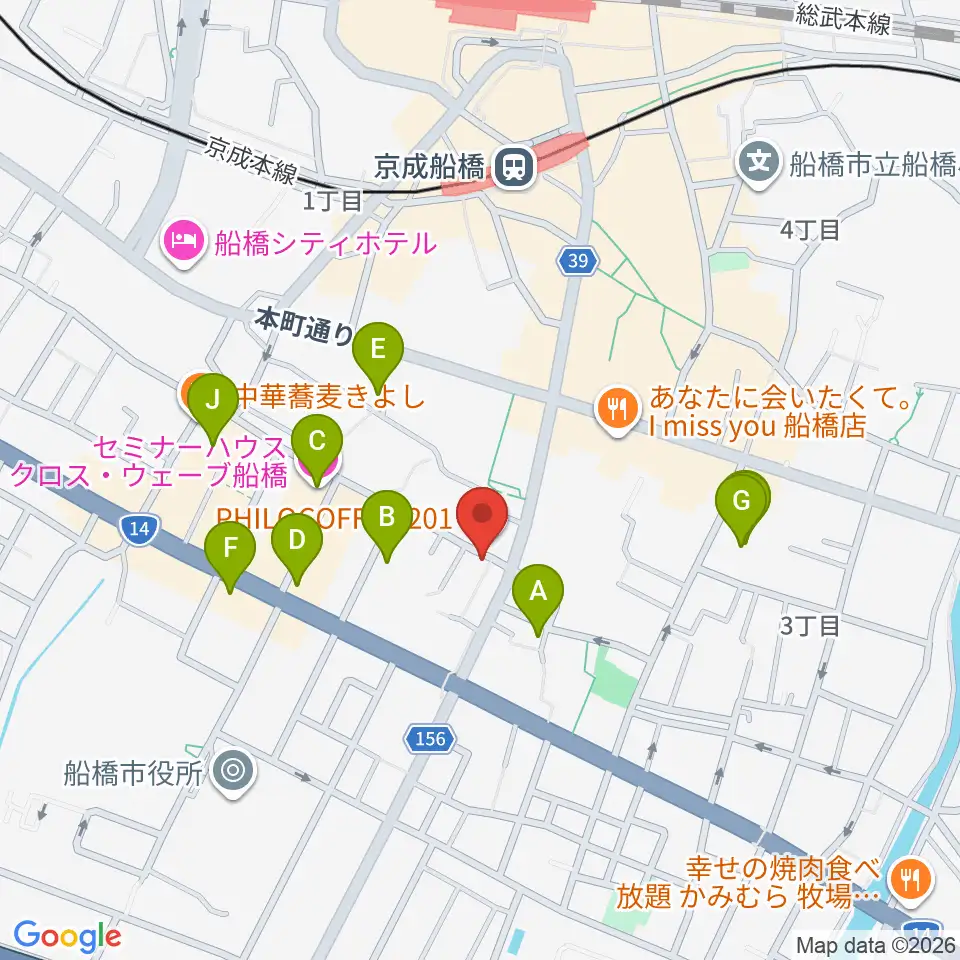Open the green marker labeled C
The image size is (960, 960).
[x=317, y=442]
